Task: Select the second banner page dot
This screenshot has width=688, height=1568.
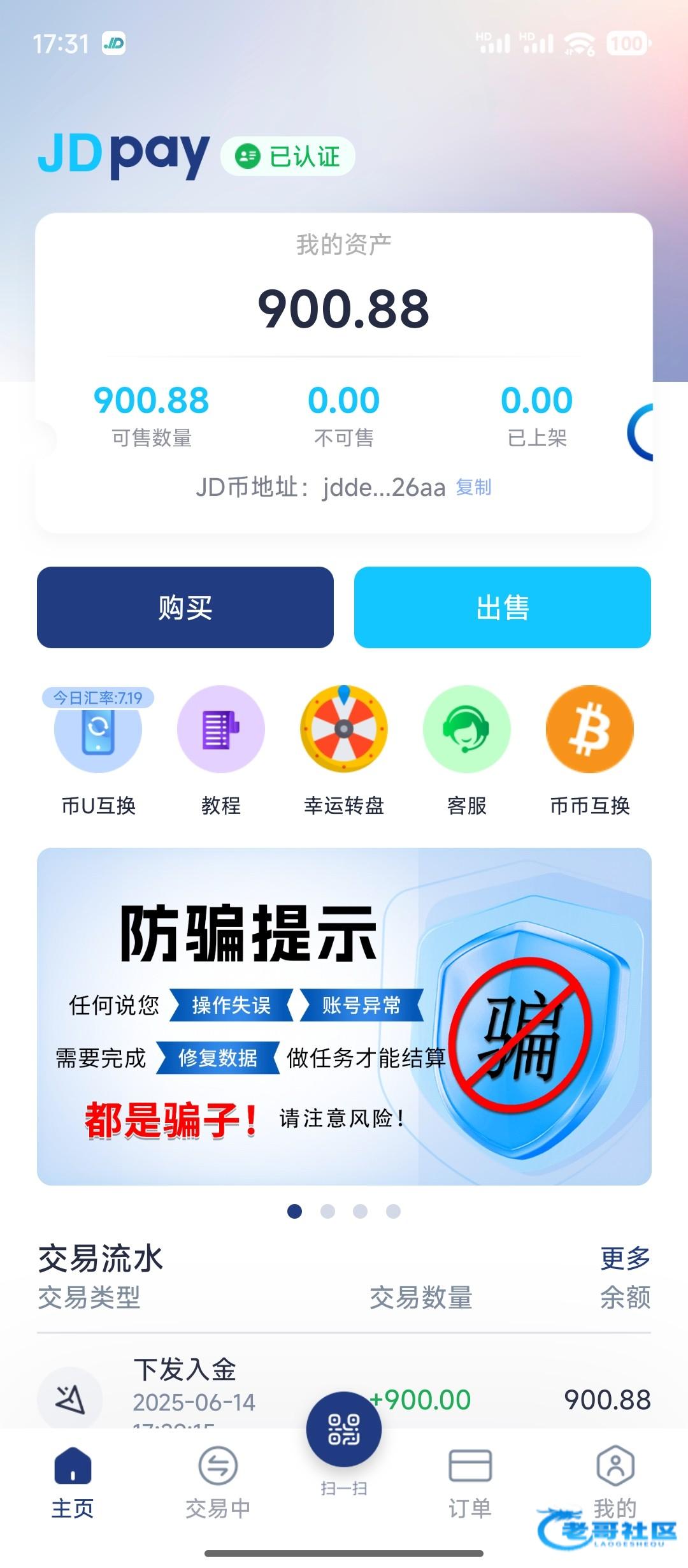Action: tap(327, 1211)
